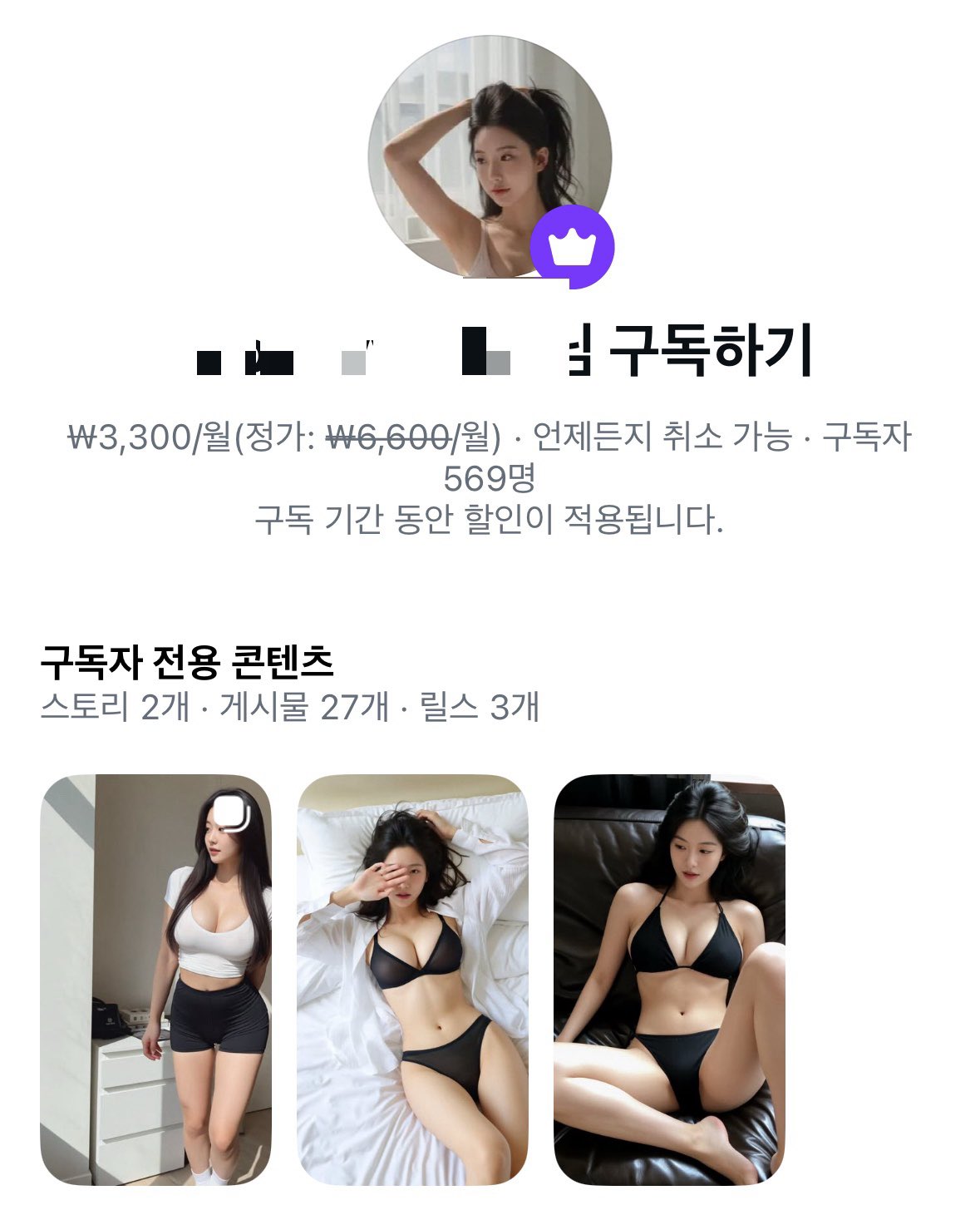Open the preview tile on the white bed
This screenshot has height=1215, width=980.
(412, 979)
